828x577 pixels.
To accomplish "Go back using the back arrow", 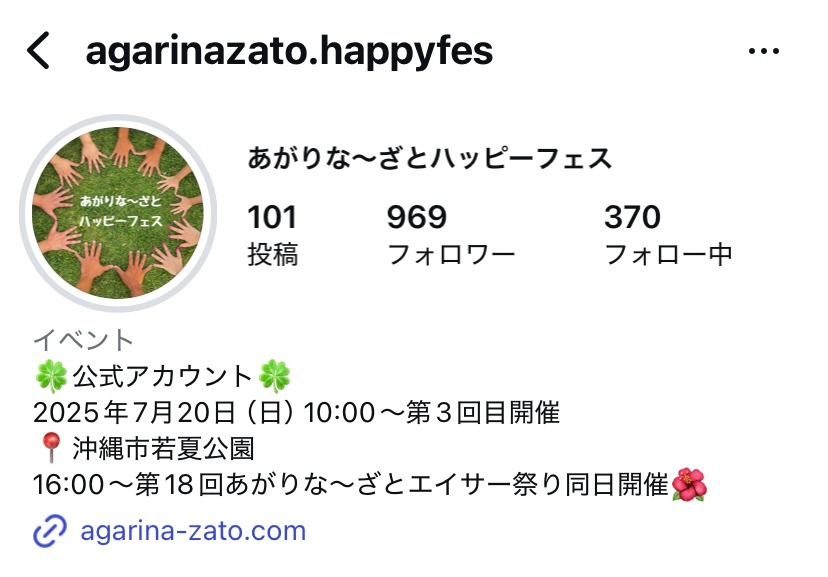I will coord(38,51).
